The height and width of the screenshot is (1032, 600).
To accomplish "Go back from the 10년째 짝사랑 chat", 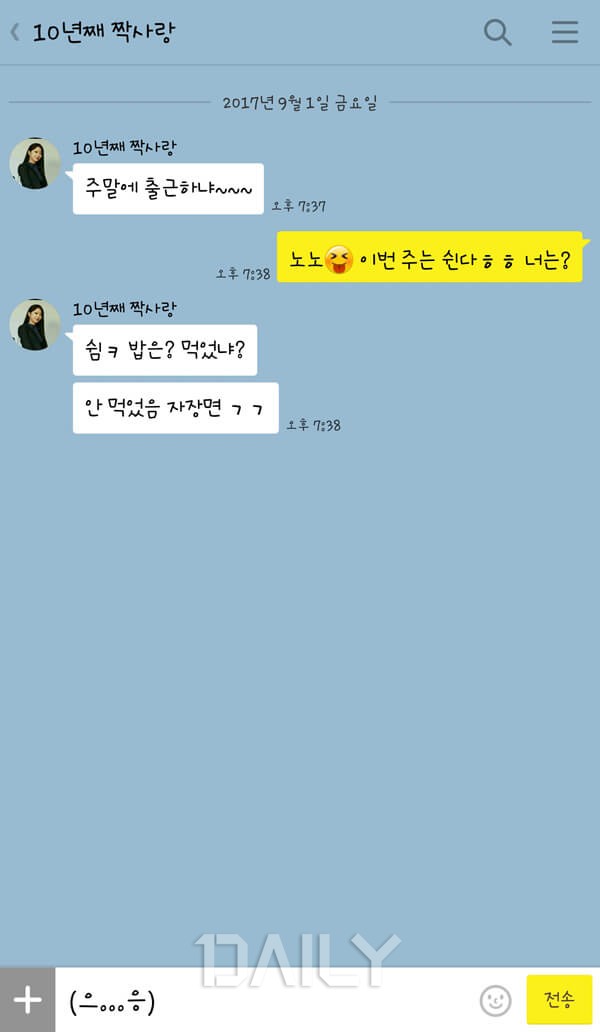I will 15,32.
